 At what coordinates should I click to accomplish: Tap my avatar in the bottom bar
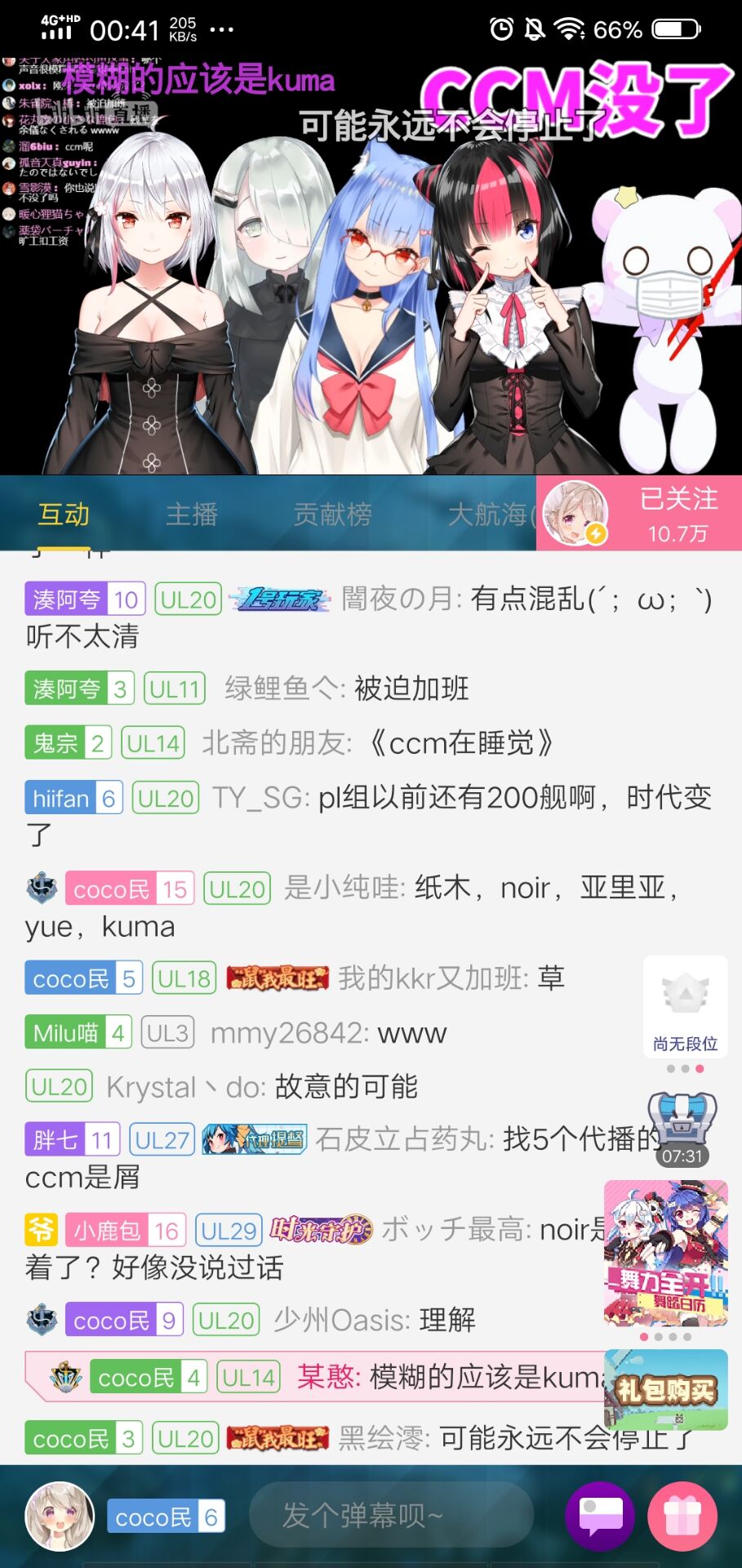tap(60, 1516)
